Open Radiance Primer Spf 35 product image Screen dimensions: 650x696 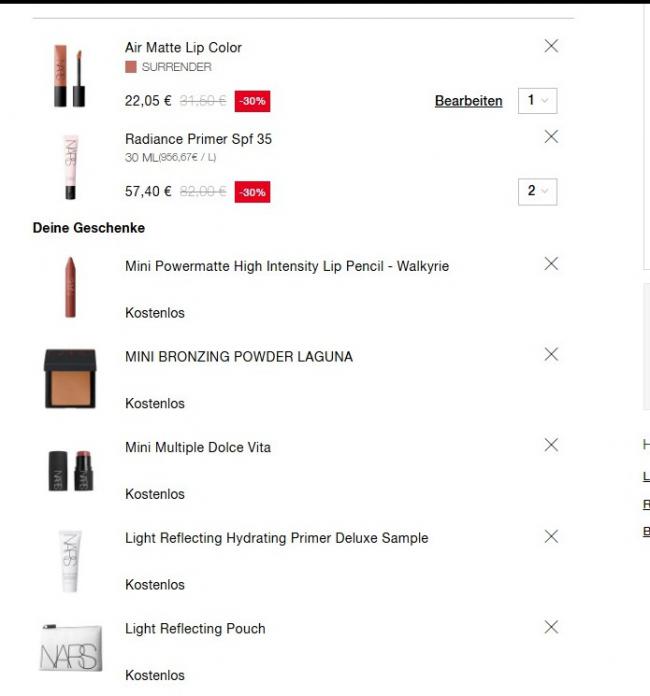(69, 166)
